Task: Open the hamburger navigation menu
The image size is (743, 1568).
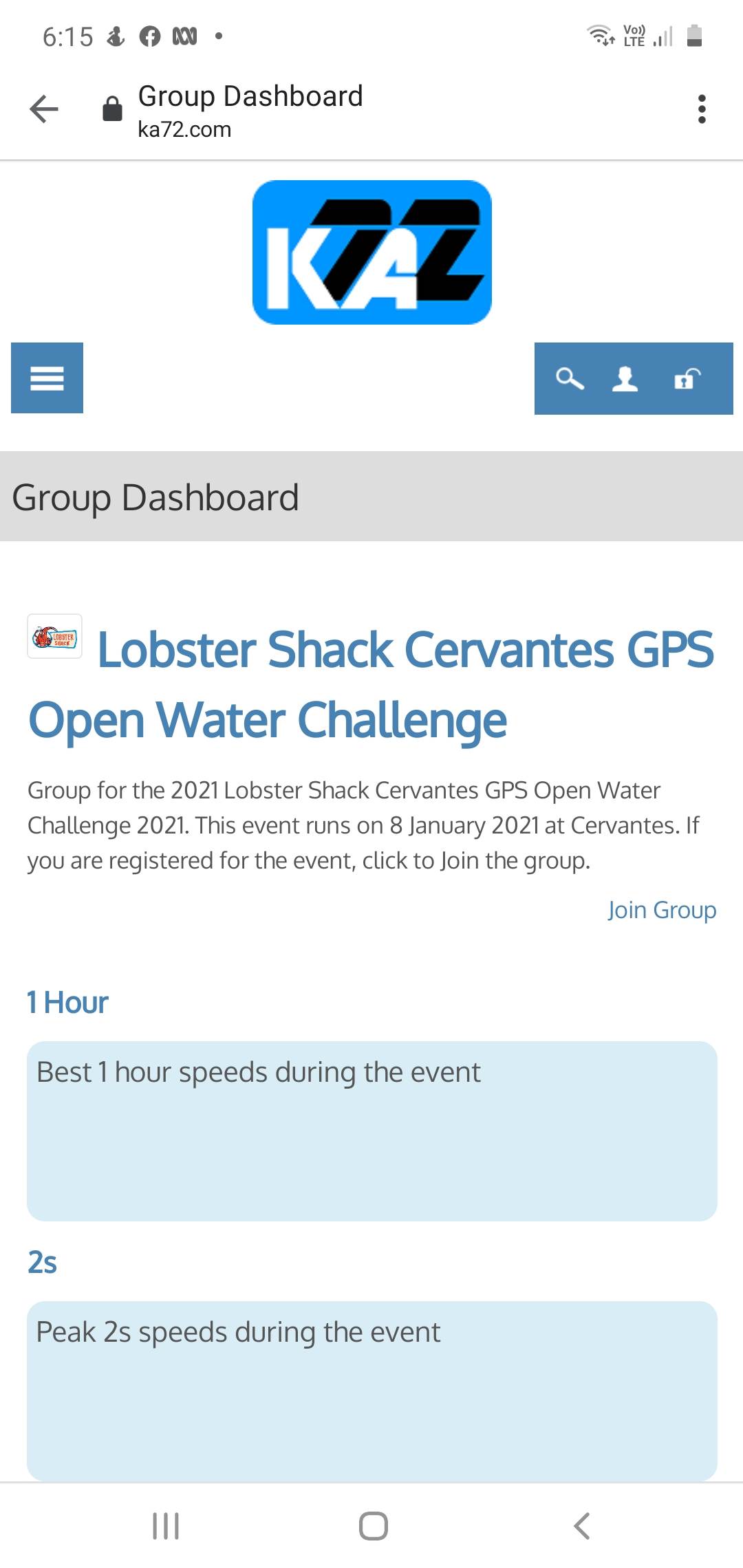Action: 47,378
